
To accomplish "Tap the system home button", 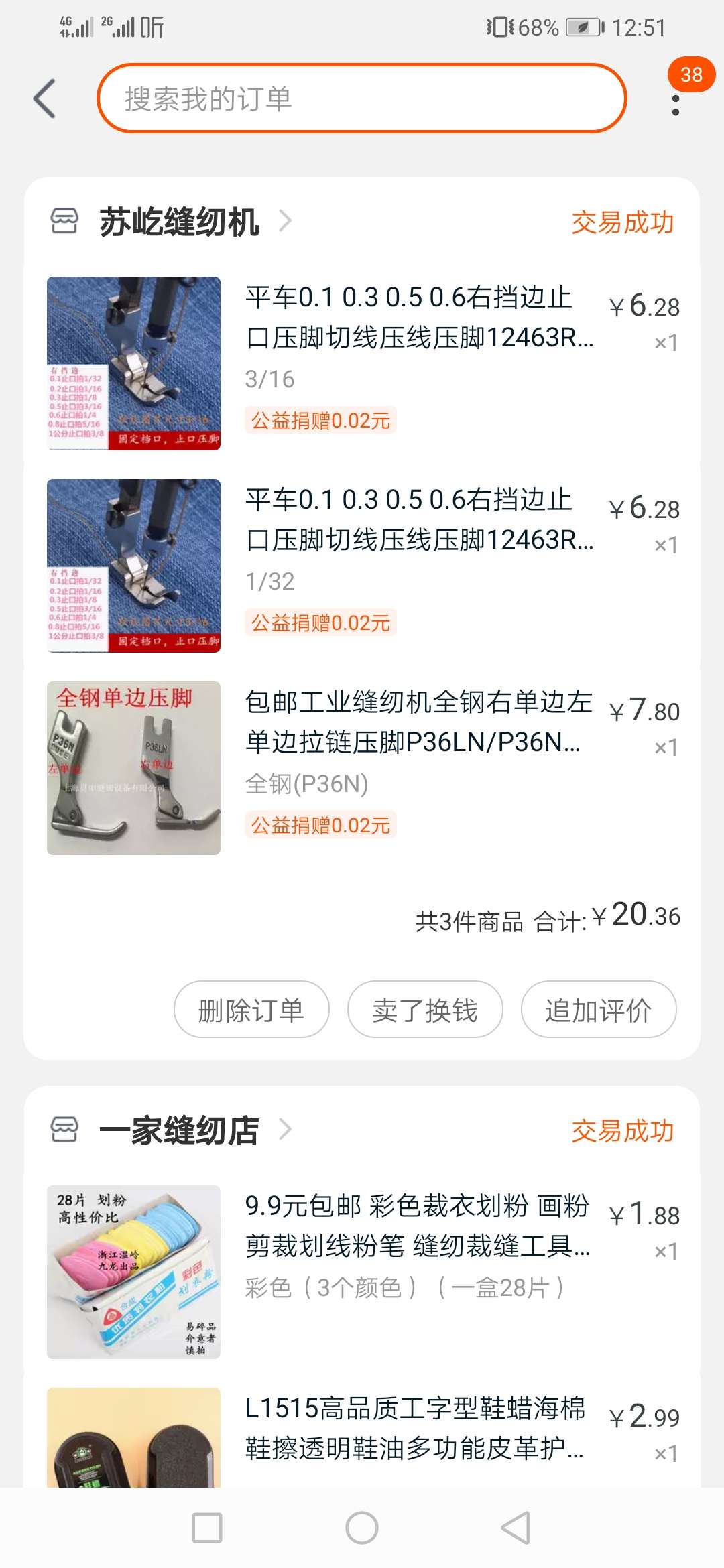I will (362, 1528).
